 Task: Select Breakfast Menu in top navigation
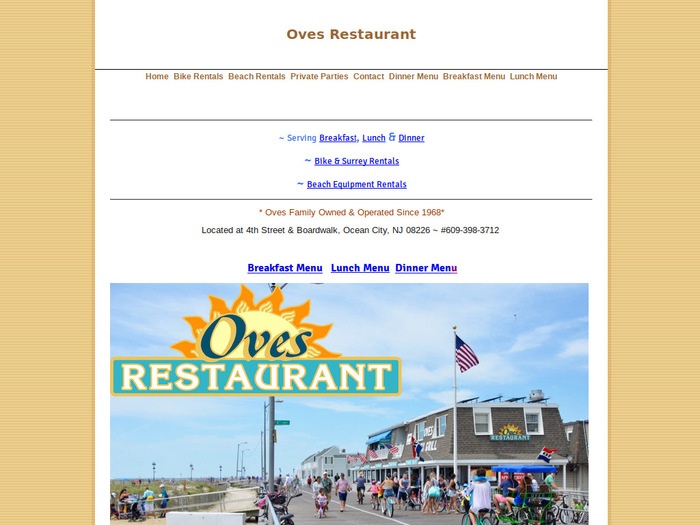474,76
